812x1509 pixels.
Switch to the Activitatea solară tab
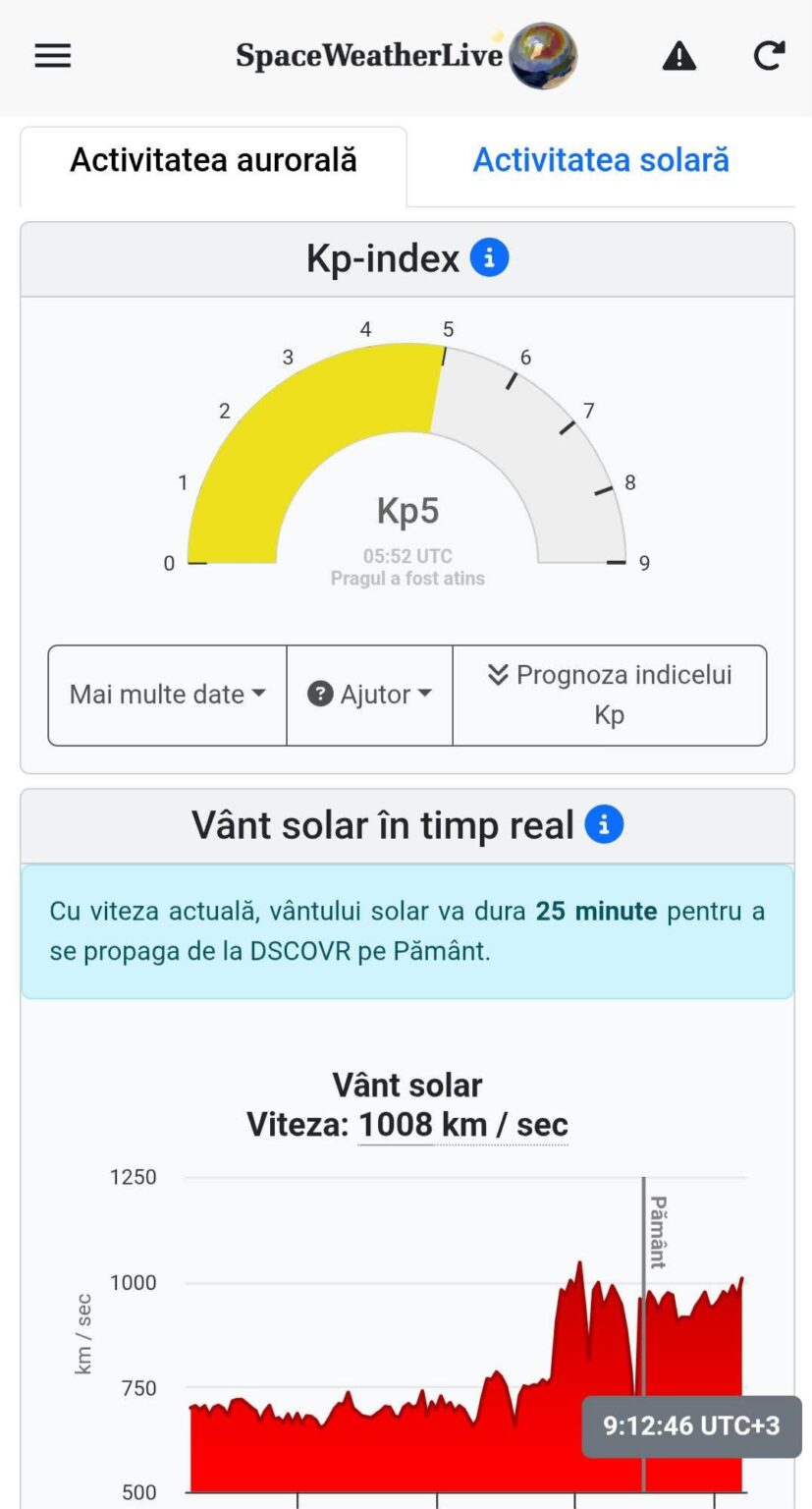coord(600,160)
